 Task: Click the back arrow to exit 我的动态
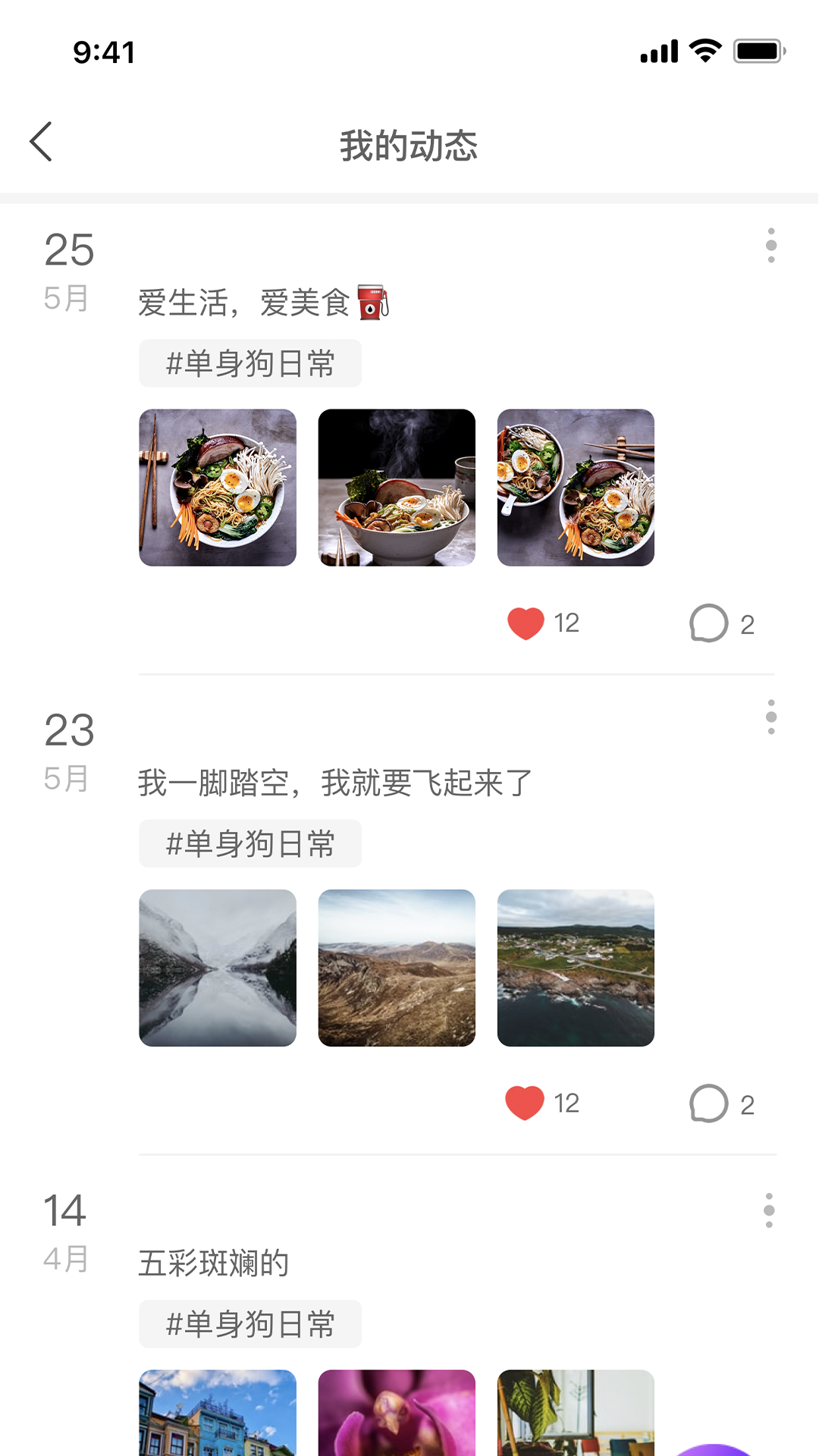pyautogui.click(x=42, y=142)
